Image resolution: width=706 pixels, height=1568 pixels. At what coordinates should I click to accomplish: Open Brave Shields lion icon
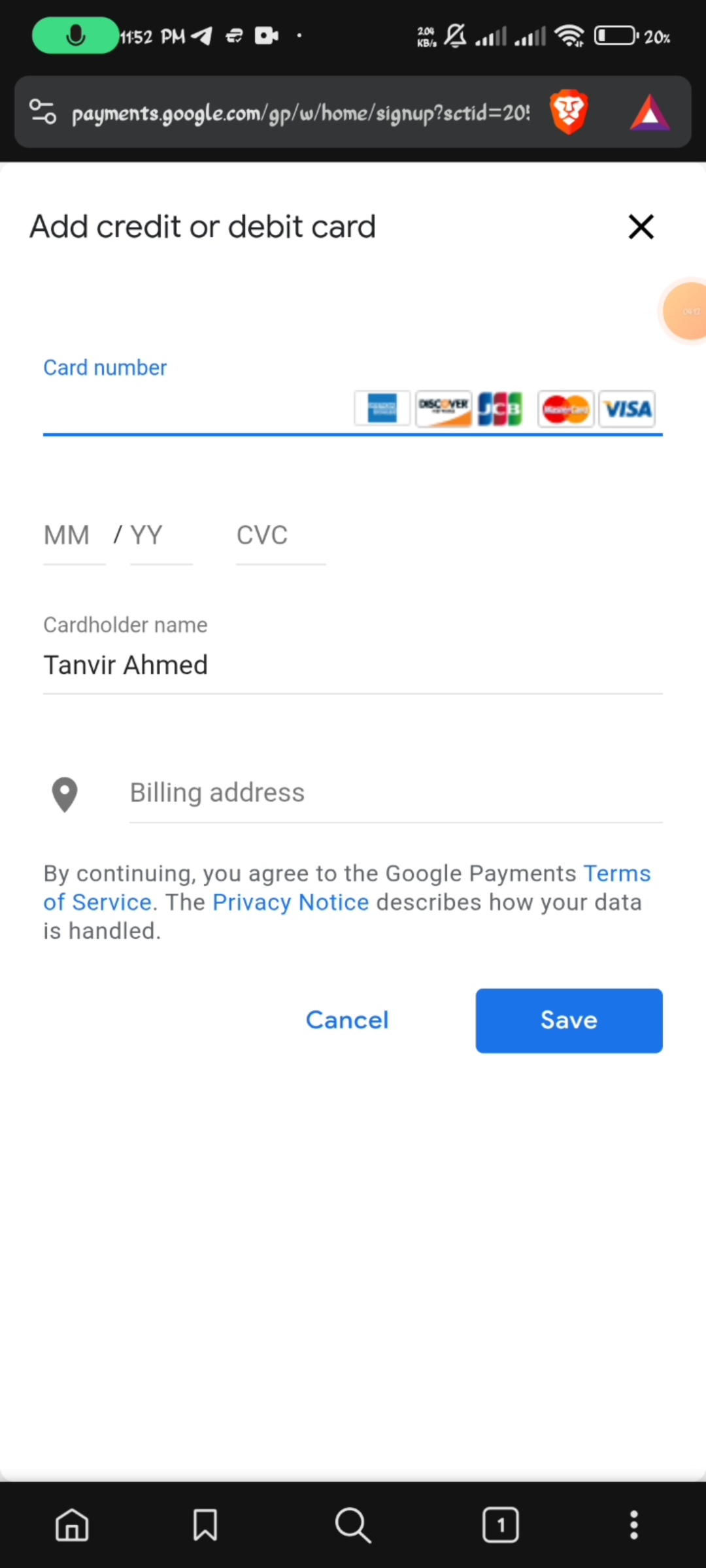pos(569,112)
